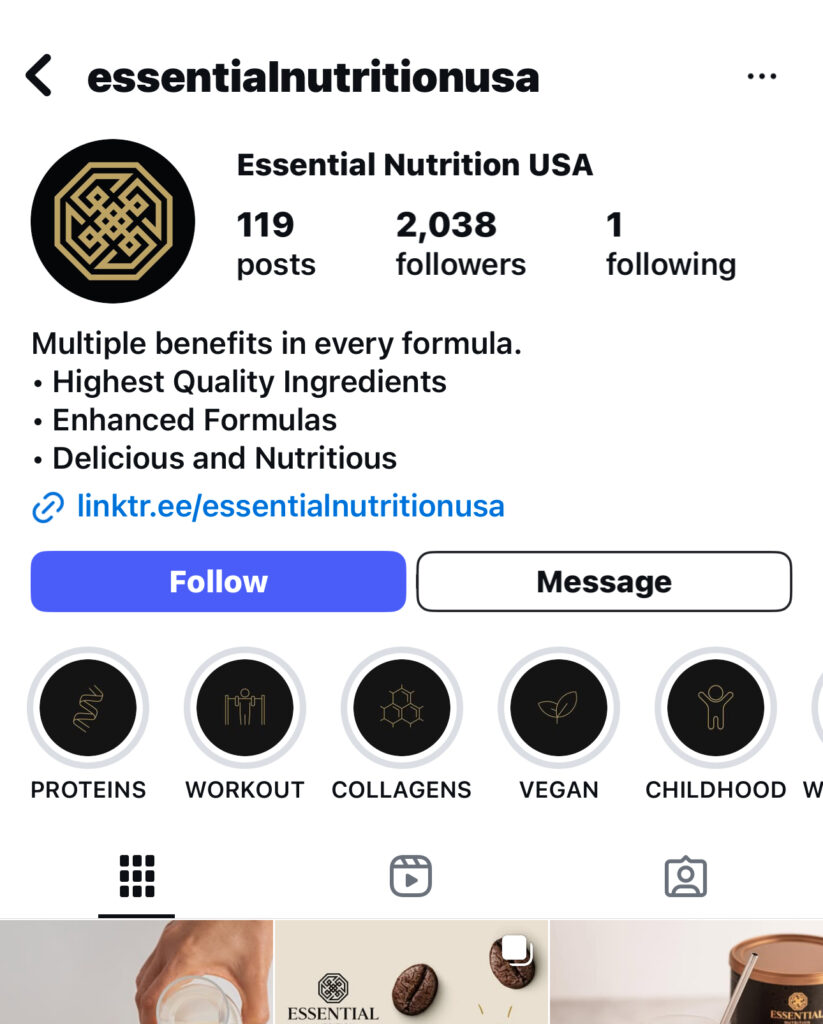This screenshot has width=823, height=1024.
Task: Follow Essential Nutrition USA
Action: (x=218, y=581)
